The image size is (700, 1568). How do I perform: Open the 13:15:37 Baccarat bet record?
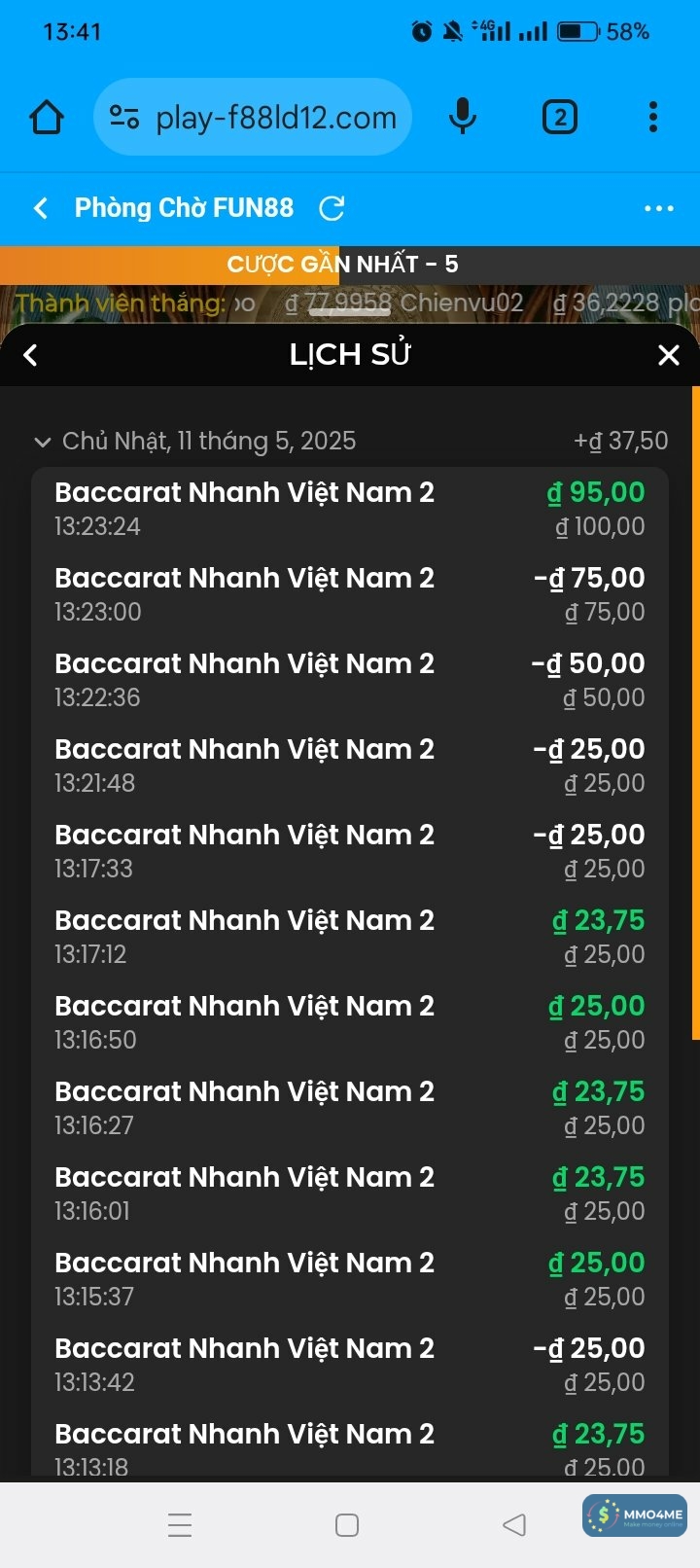(350, 1279)
